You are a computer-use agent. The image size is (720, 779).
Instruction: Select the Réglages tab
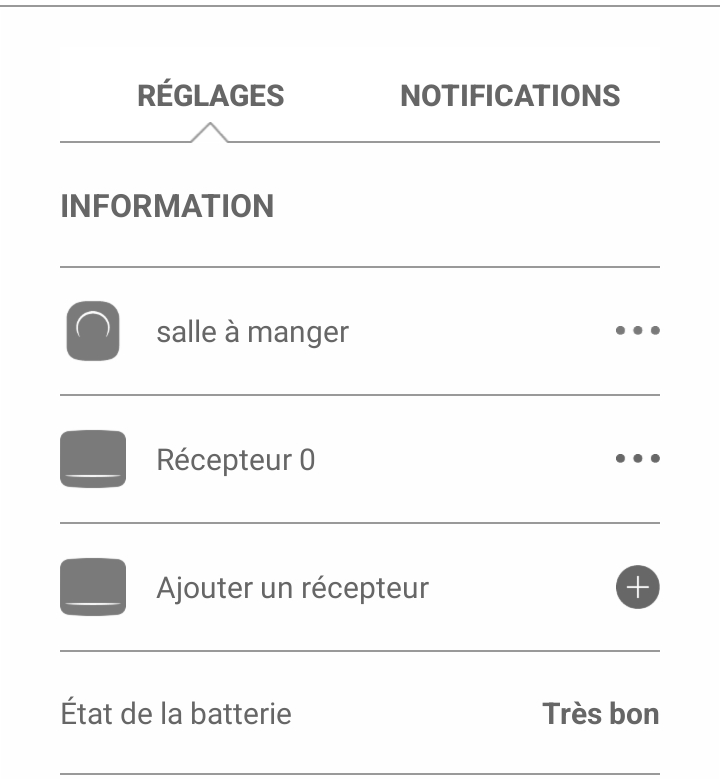click(210, 96)
